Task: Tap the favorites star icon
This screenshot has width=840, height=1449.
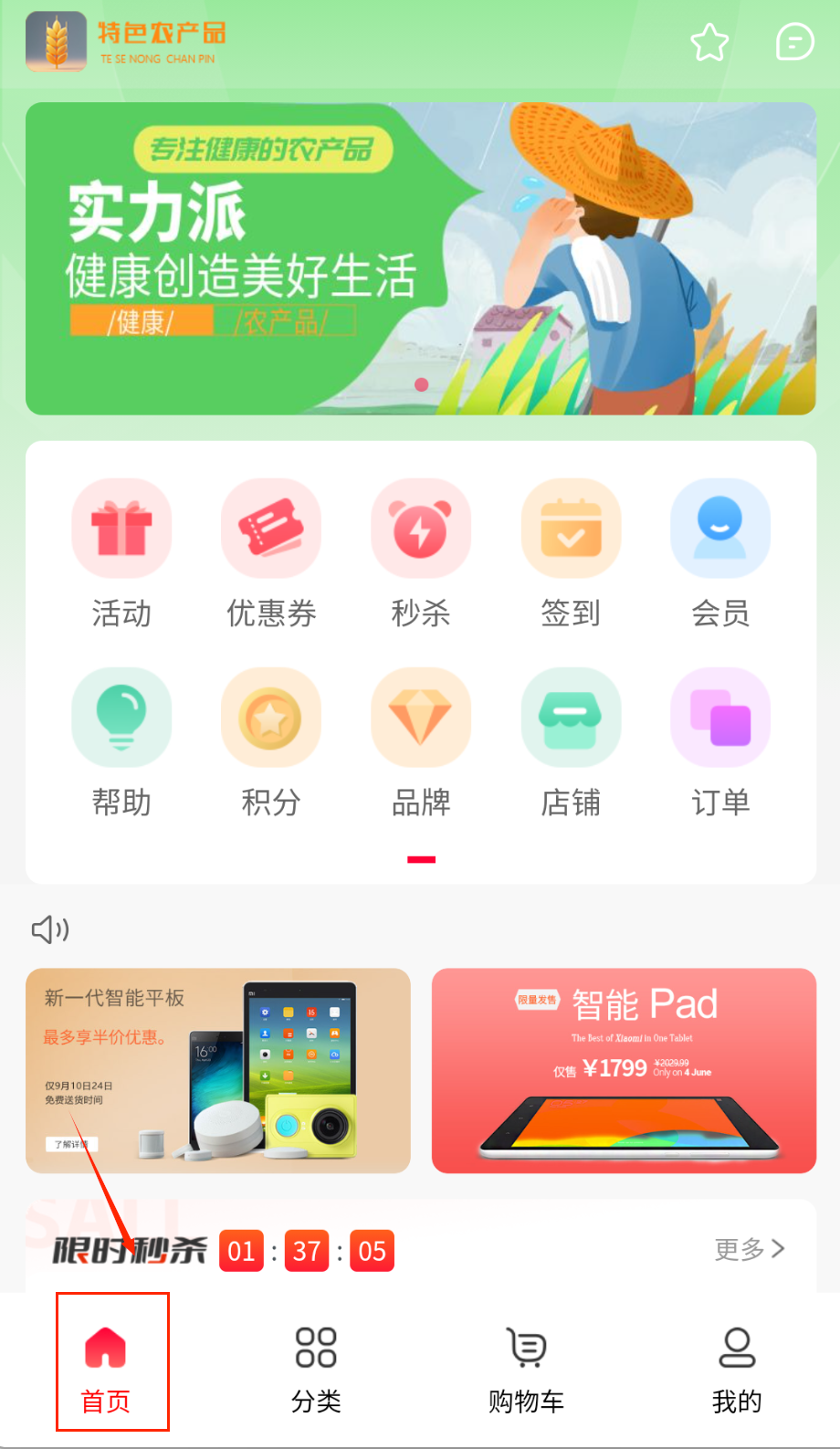Action: 709,43
